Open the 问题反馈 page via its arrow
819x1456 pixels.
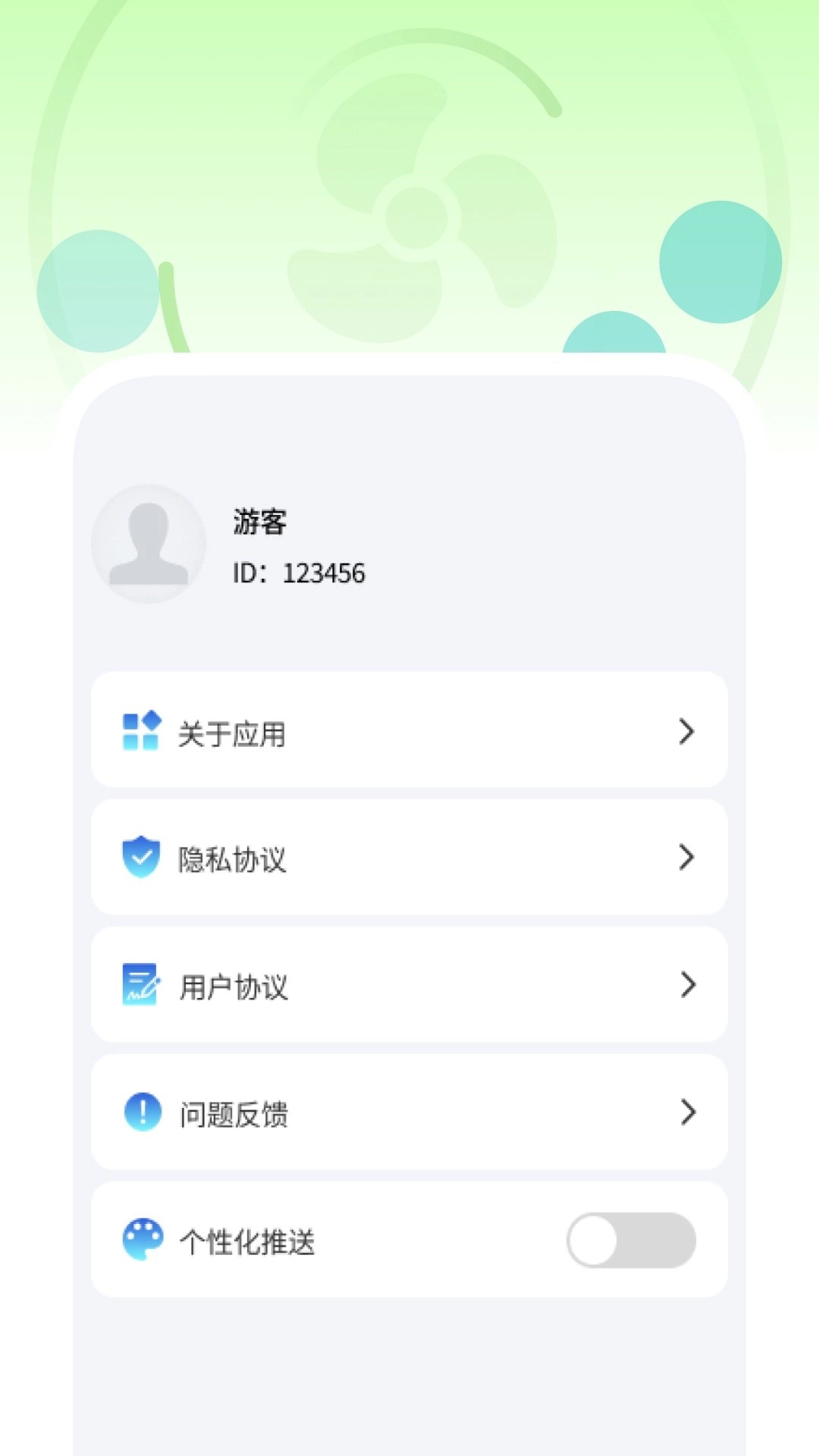click(687, 1112)
